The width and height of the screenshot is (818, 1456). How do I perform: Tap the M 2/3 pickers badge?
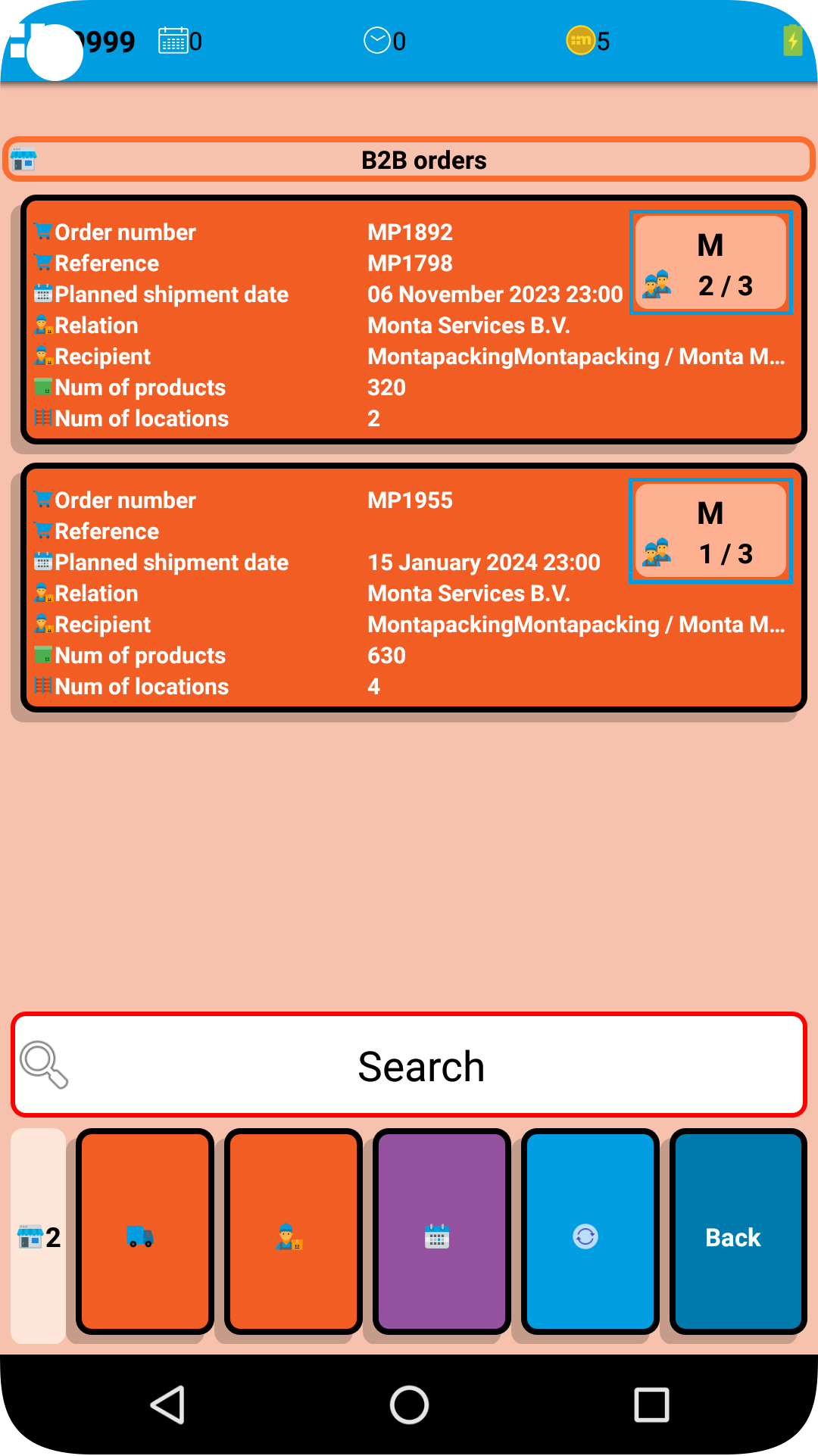click(x=710, y=263)
